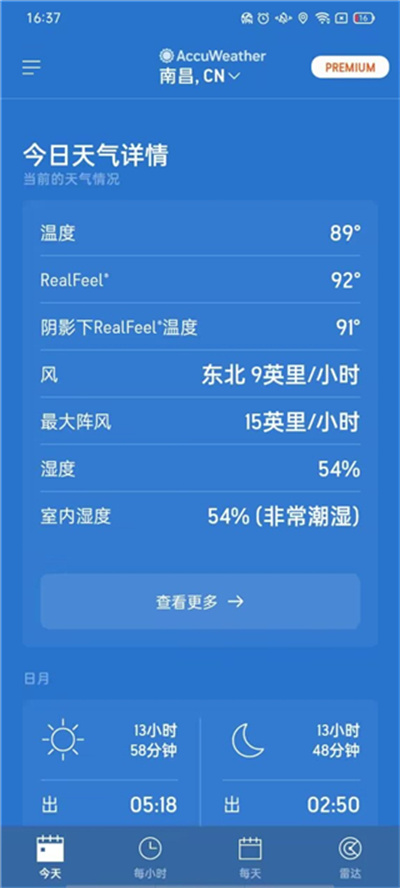Open the hamburger menu
400x888 pixels.
click(31, 67)
